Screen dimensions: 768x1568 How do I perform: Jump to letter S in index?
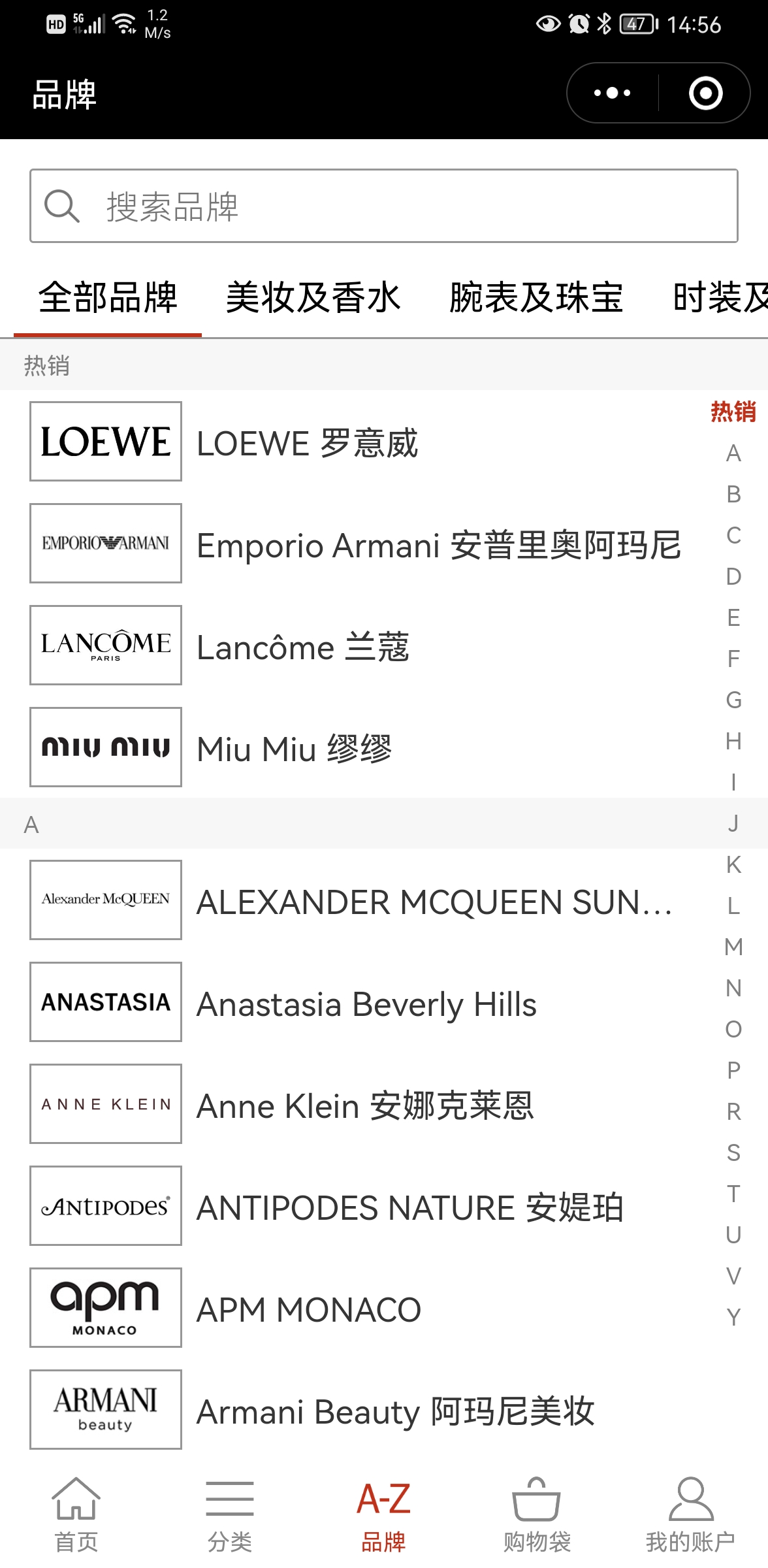tap(733, 1152)
